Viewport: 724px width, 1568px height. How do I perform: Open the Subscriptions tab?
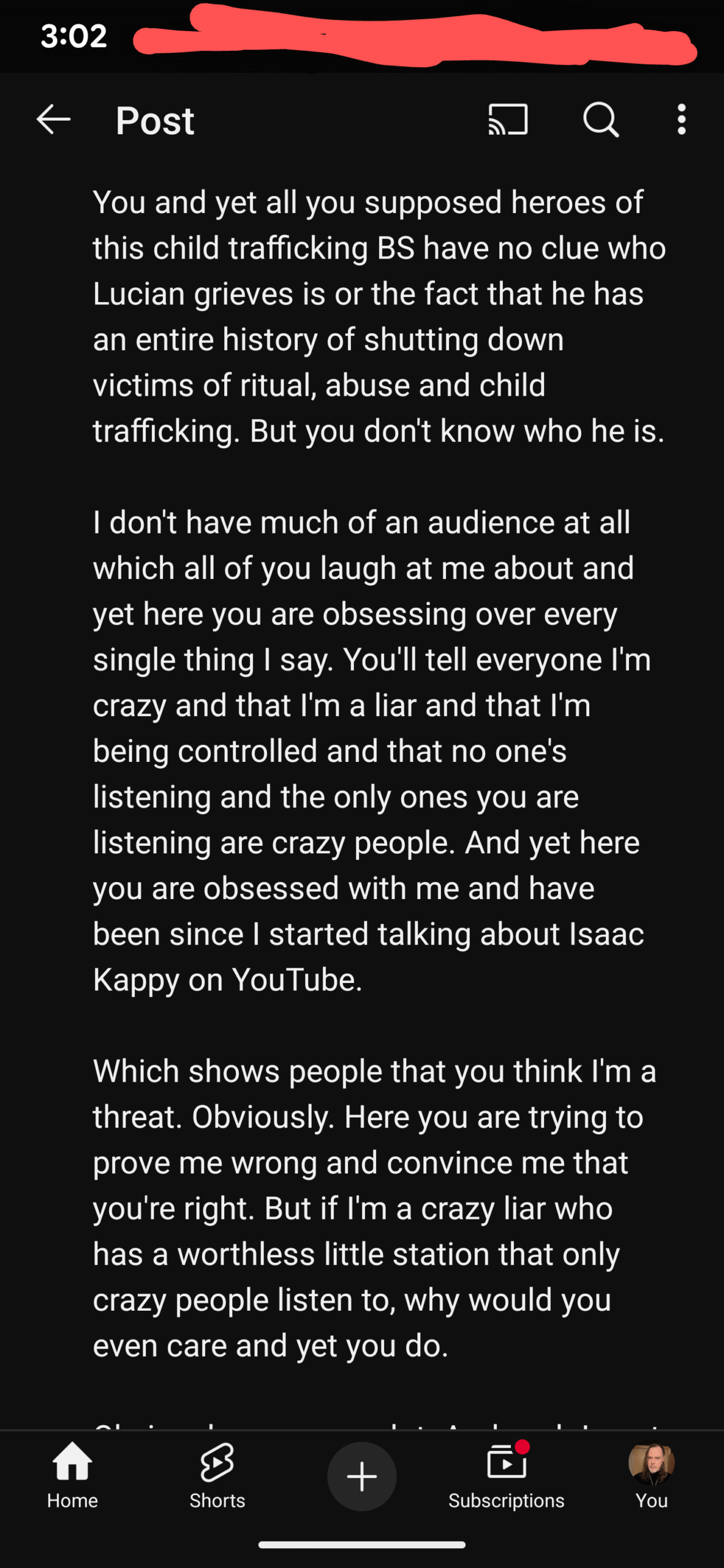tap(507, 1476)
